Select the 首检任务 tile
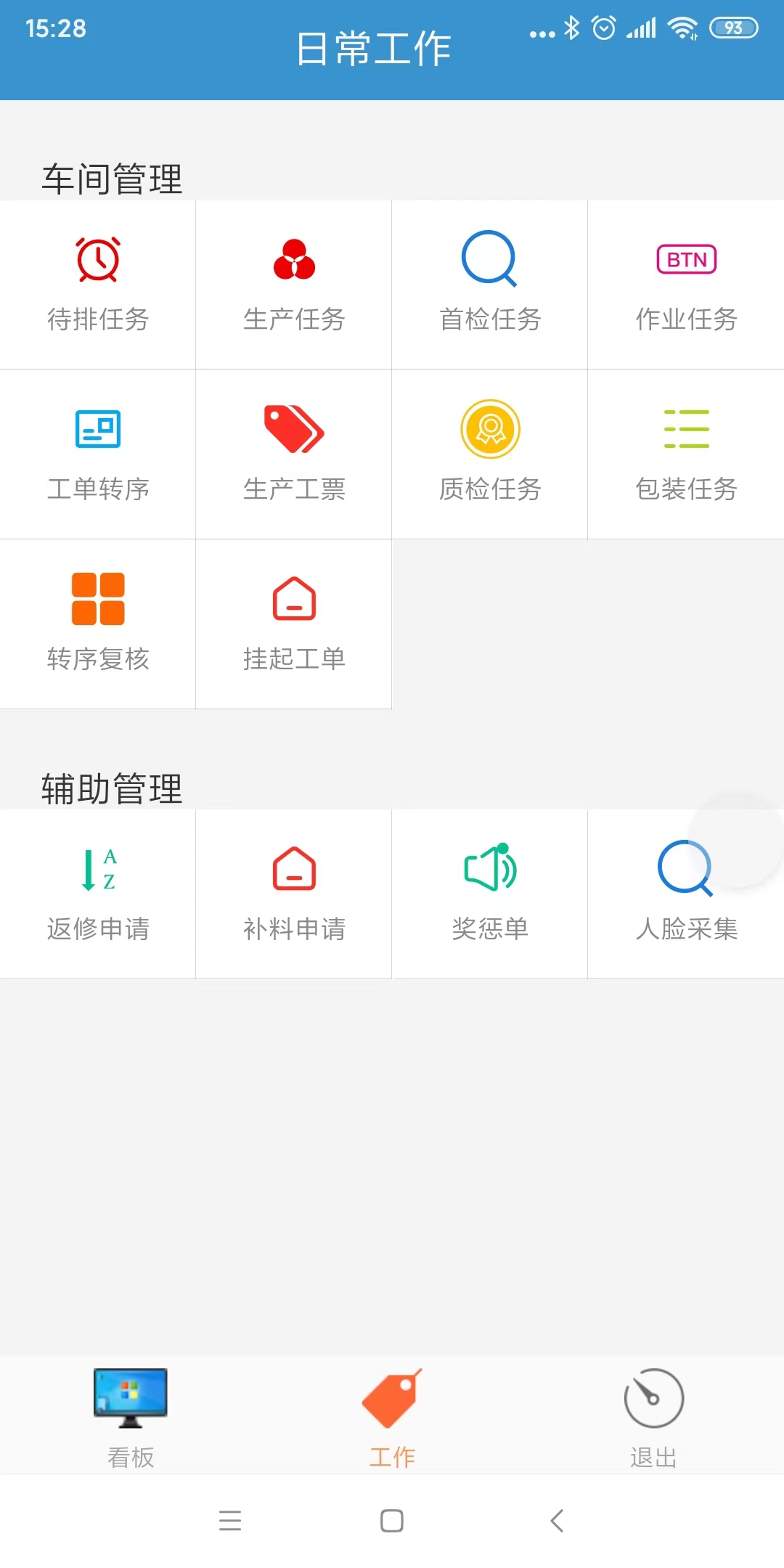Image resolution: width=784 pixels, height=1568 pixels. pos(490,285)
